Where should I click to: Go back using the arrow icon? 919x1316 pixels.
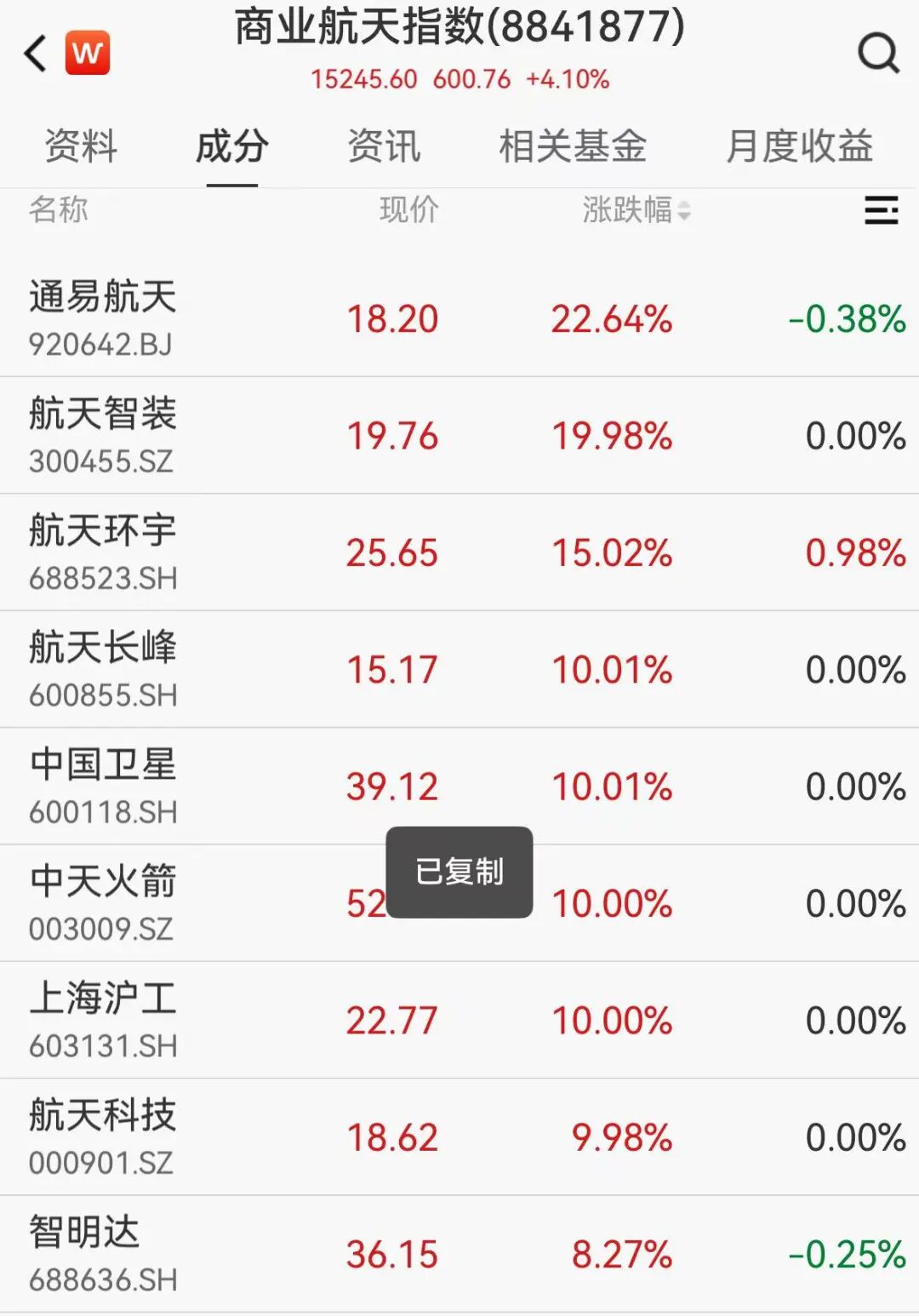(36, 54)
